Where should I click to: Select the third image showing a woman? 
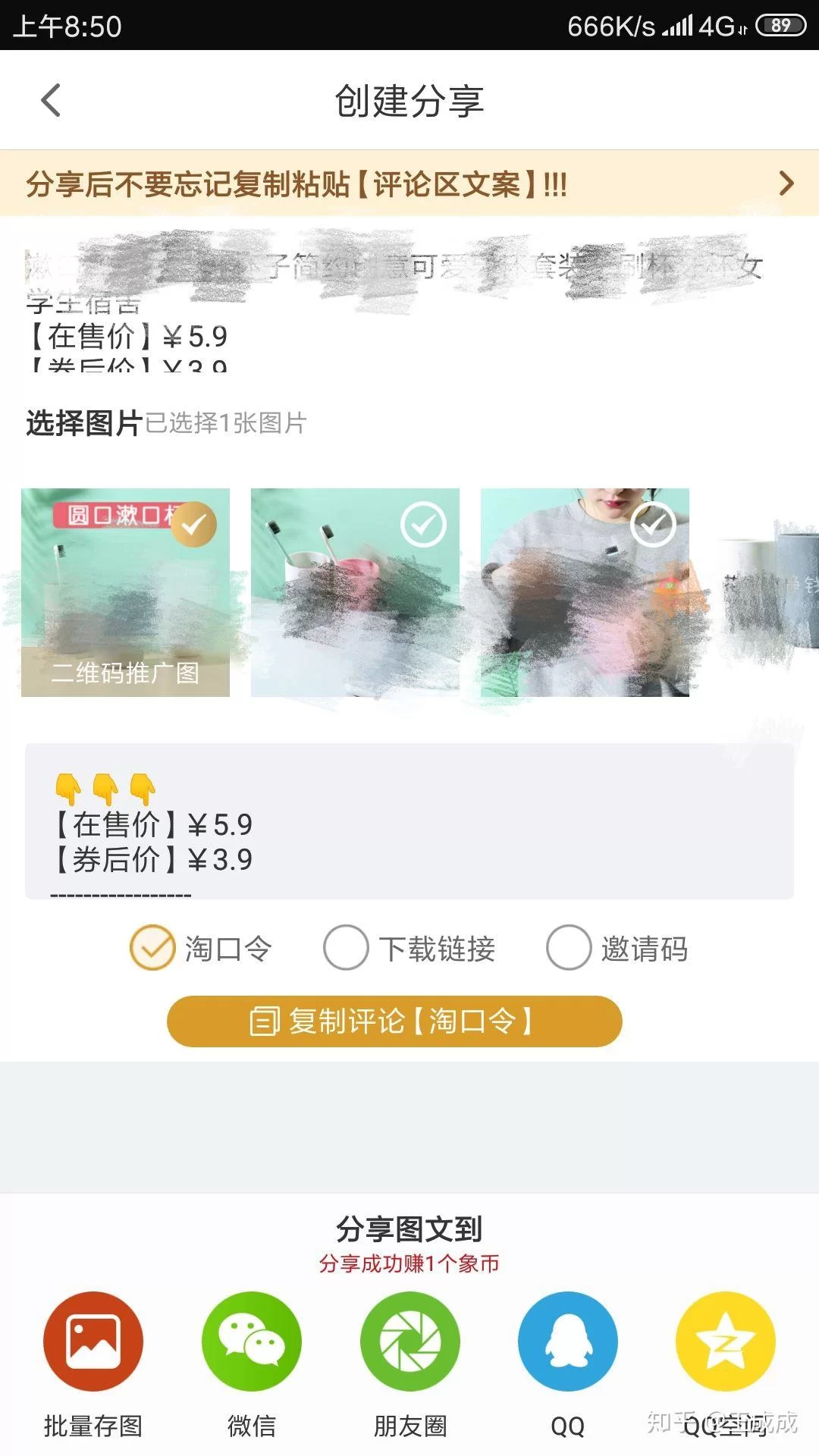[x=653, y=524]
